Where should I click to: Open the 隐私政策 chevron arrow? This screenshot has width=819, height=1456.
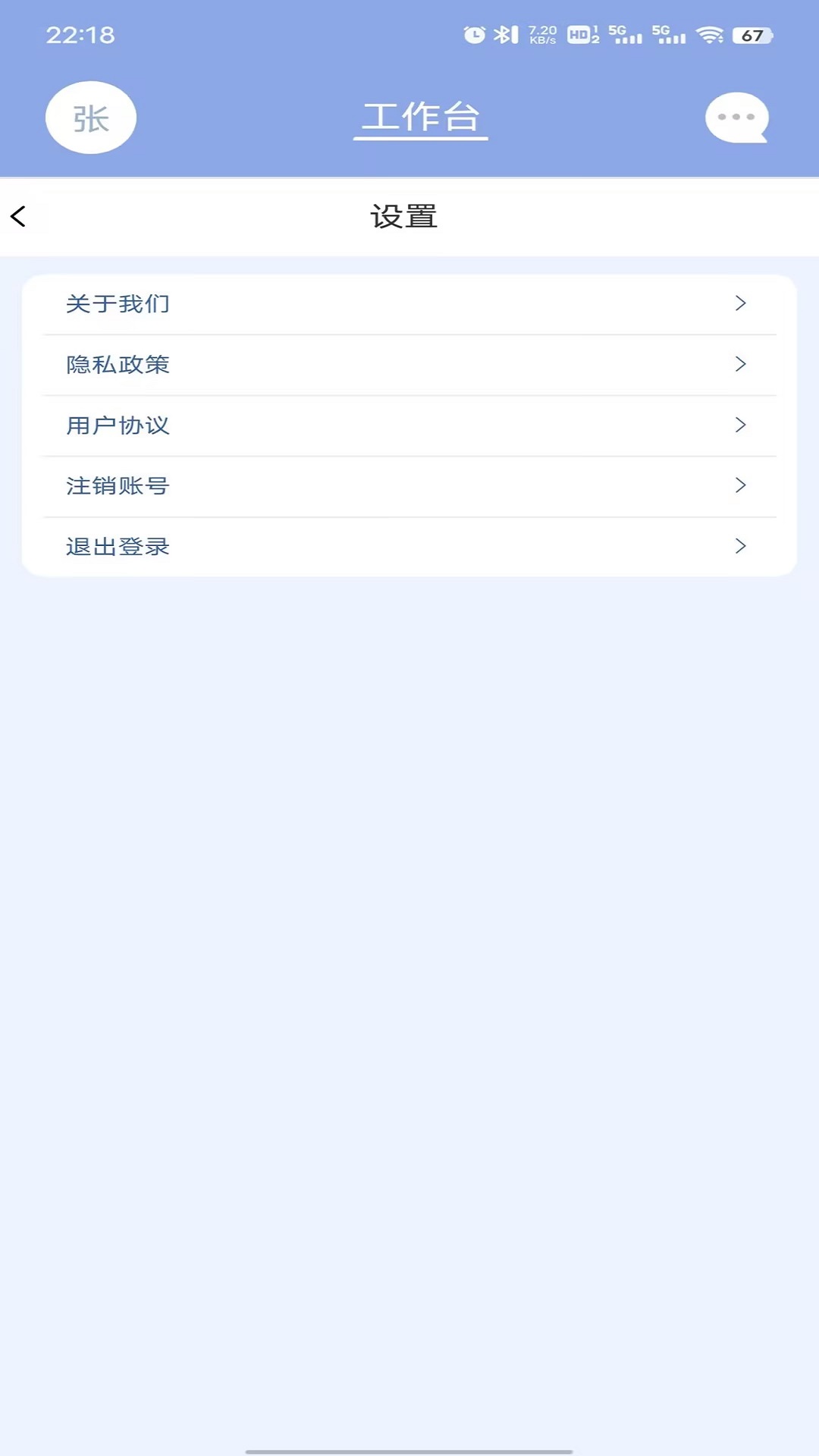pyautogui.click(x=741, y=365)
